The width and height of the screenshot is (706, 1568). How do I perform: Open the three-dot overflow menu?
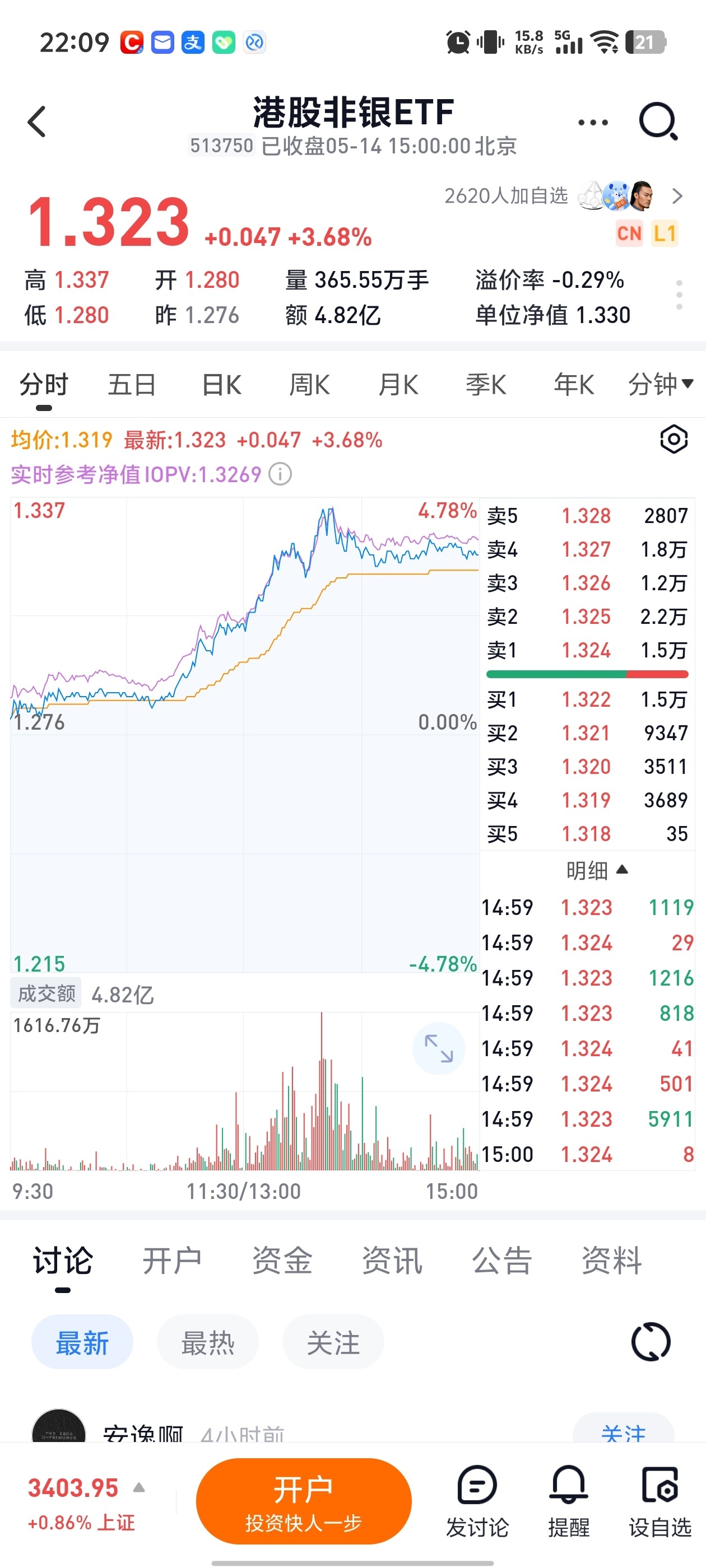pyautogui.click(x=592, y=122)
